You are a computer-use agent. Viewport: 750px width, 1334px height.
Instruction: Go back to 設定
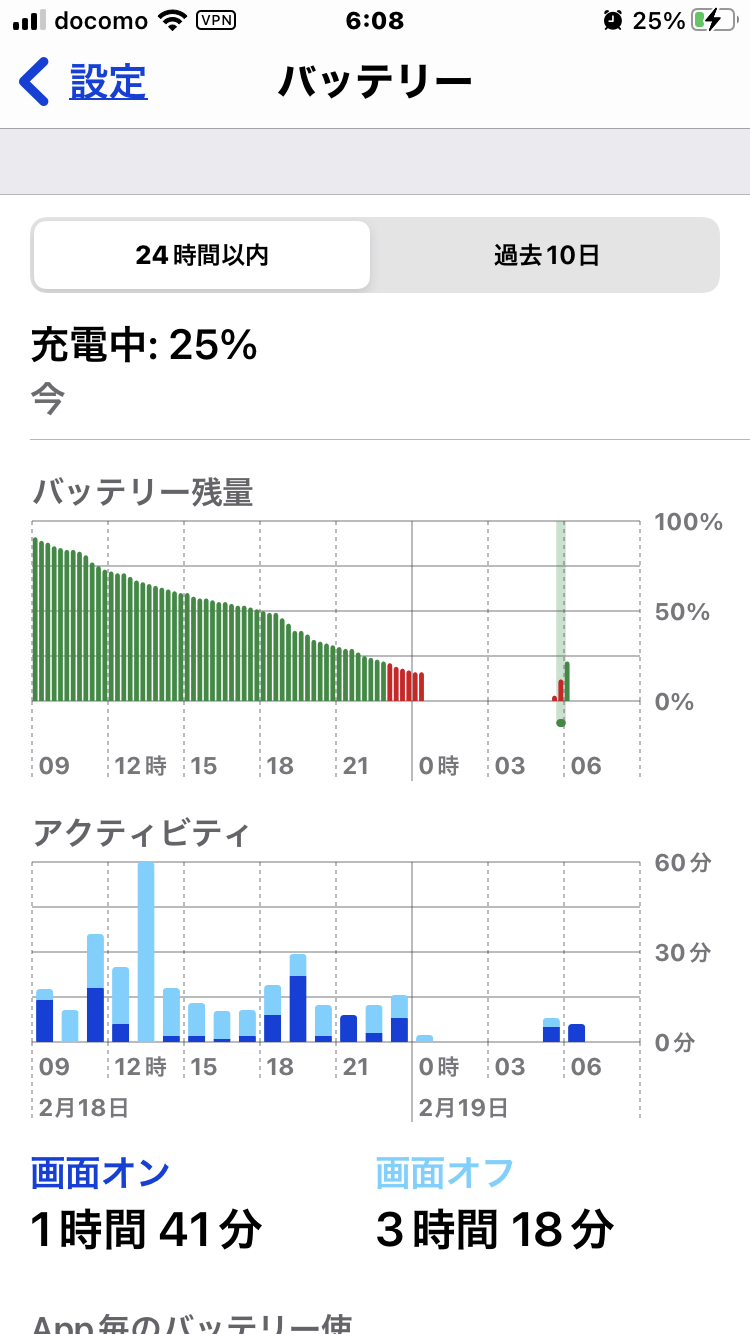click(x=84, y=82)
